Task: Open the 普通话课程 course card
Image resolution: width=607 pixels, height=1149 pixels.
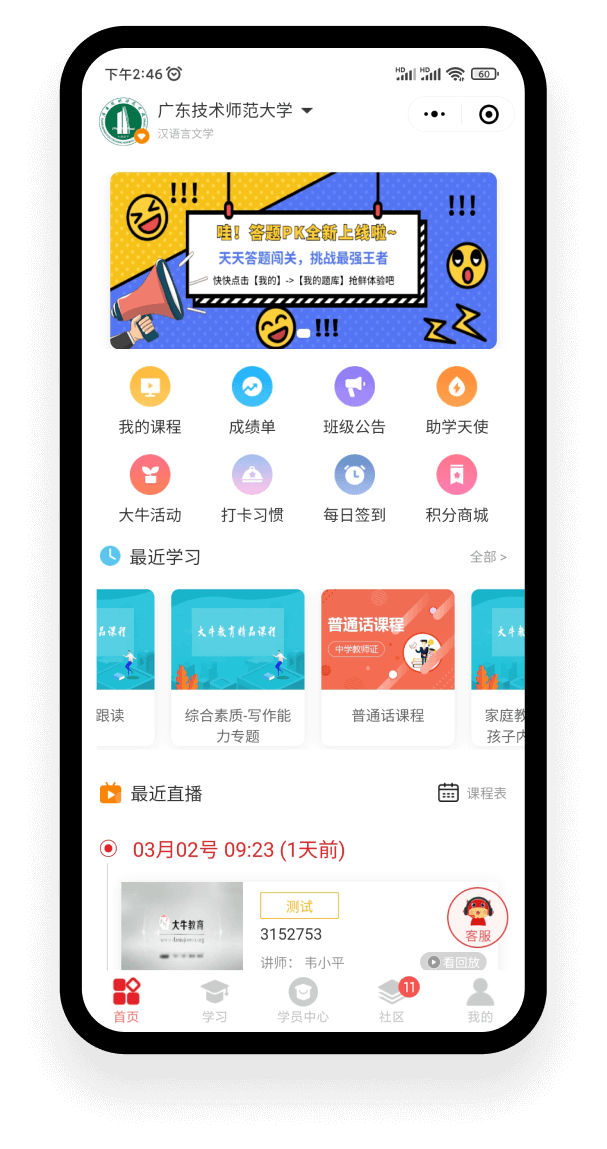Action: (x=387, y=666)
